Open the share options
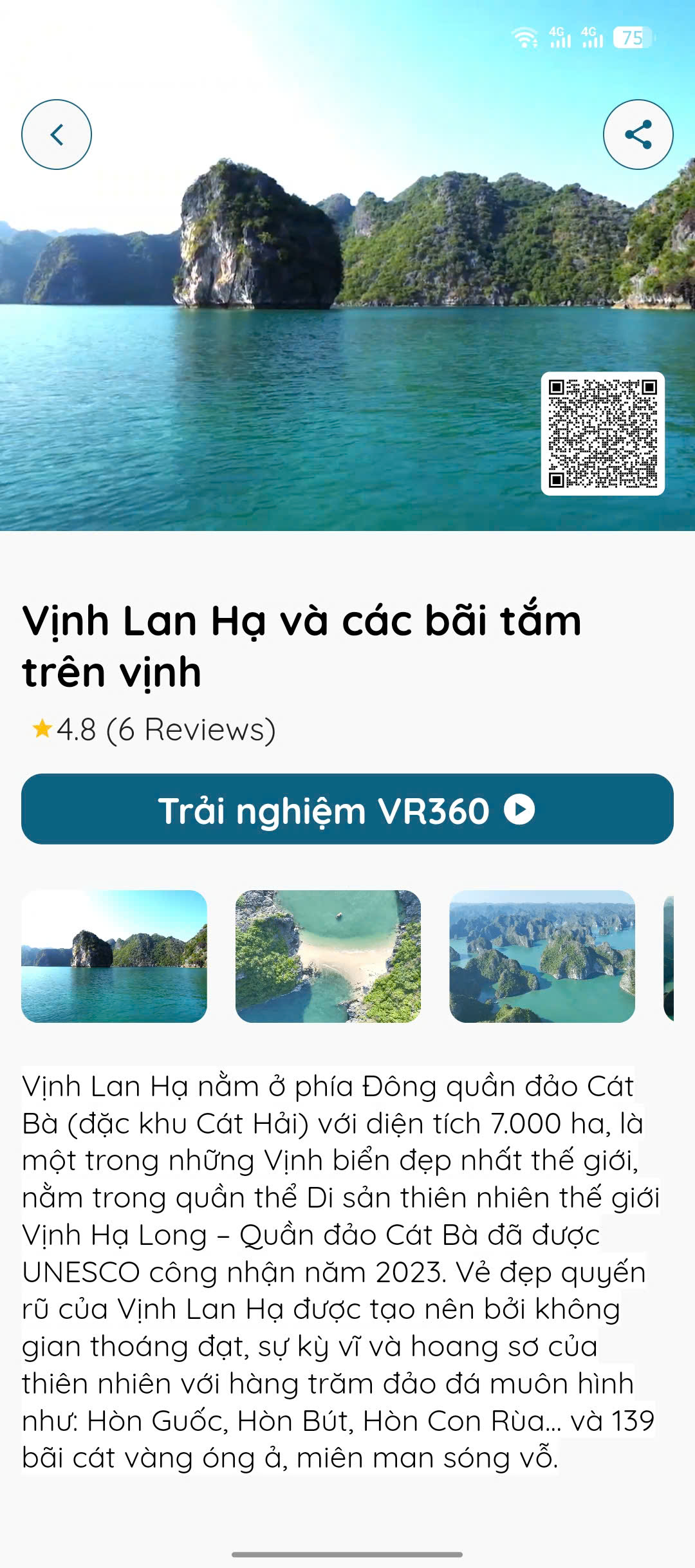Viewport: 695px width, 1568px height. pyautogui.click(x=637, y=133)
